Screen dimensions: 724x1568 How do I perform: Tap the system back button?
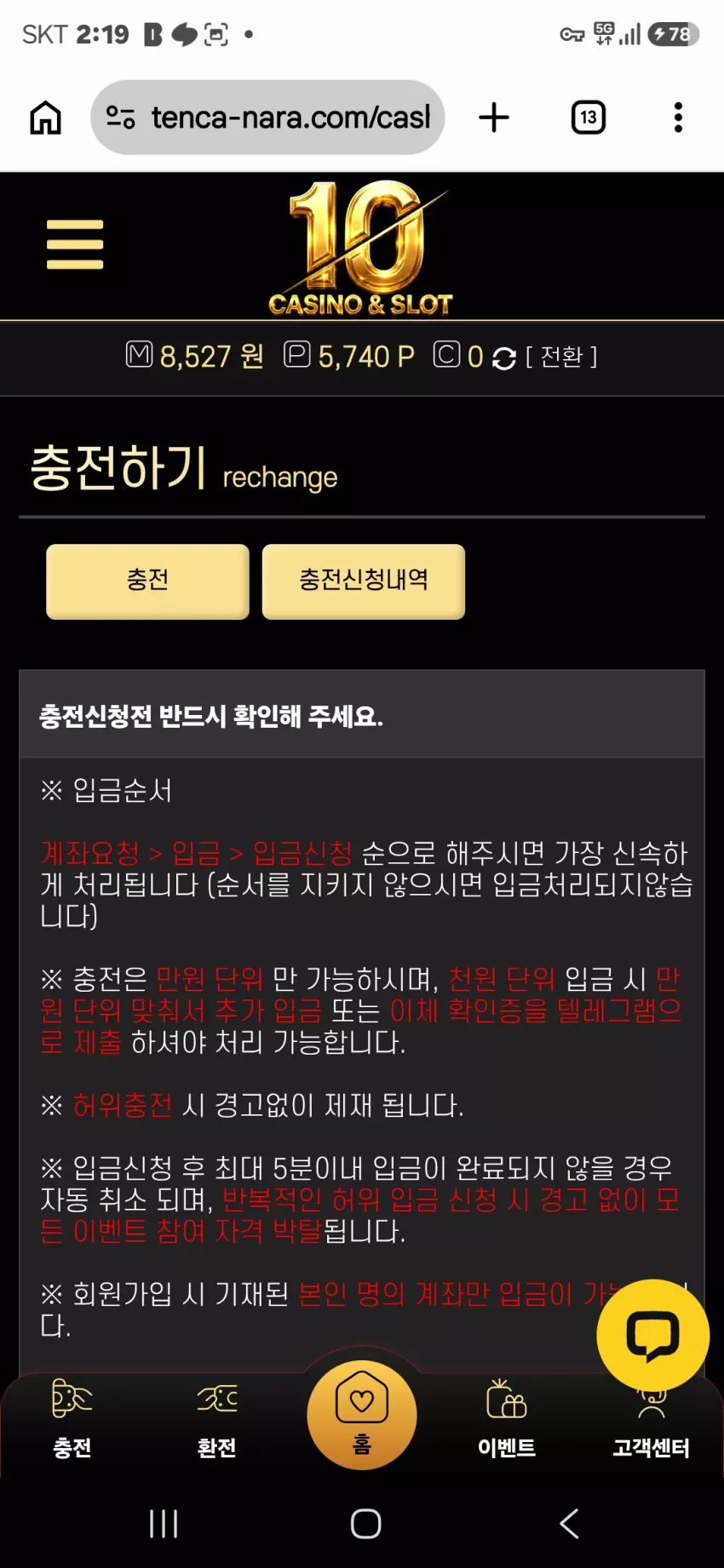tap(569, 1524)
